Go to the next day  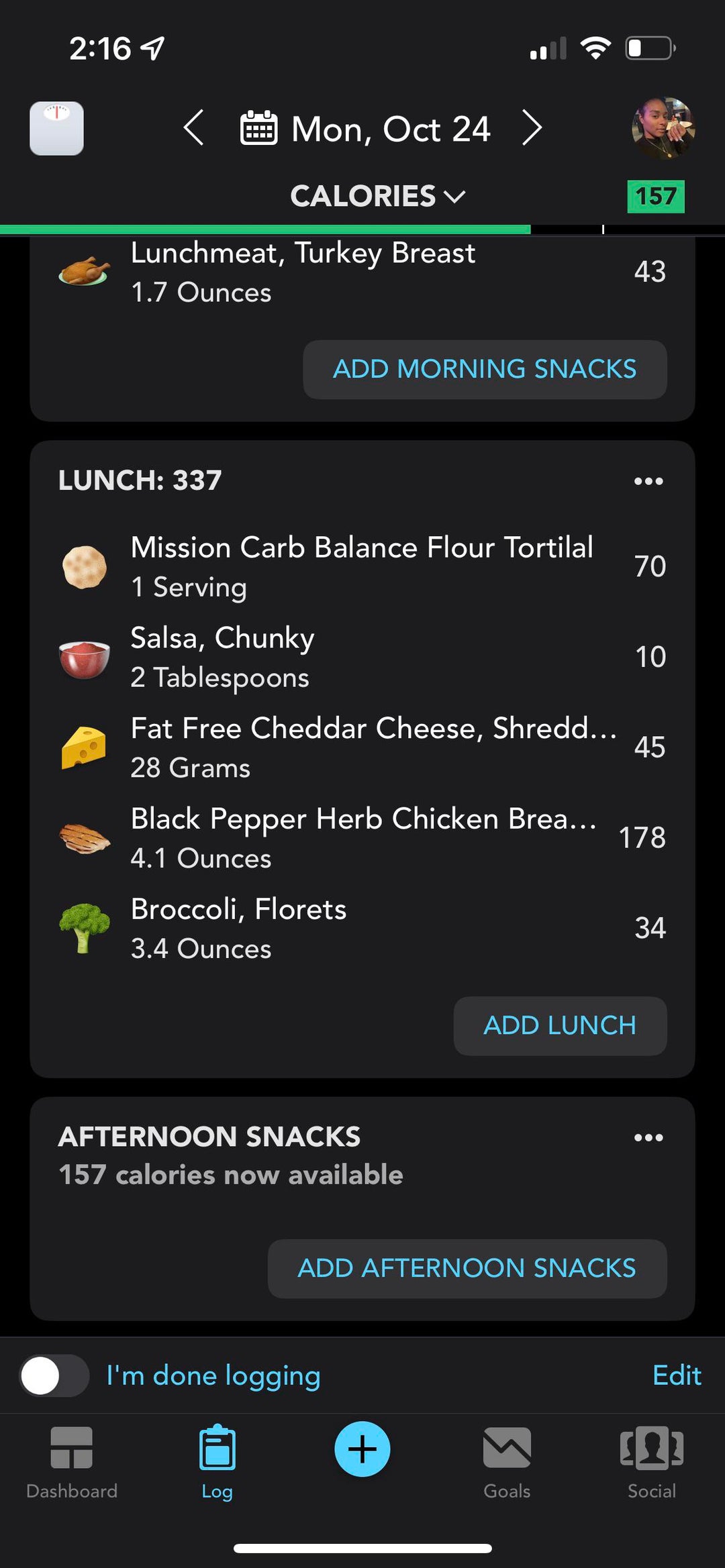point(532,128)
